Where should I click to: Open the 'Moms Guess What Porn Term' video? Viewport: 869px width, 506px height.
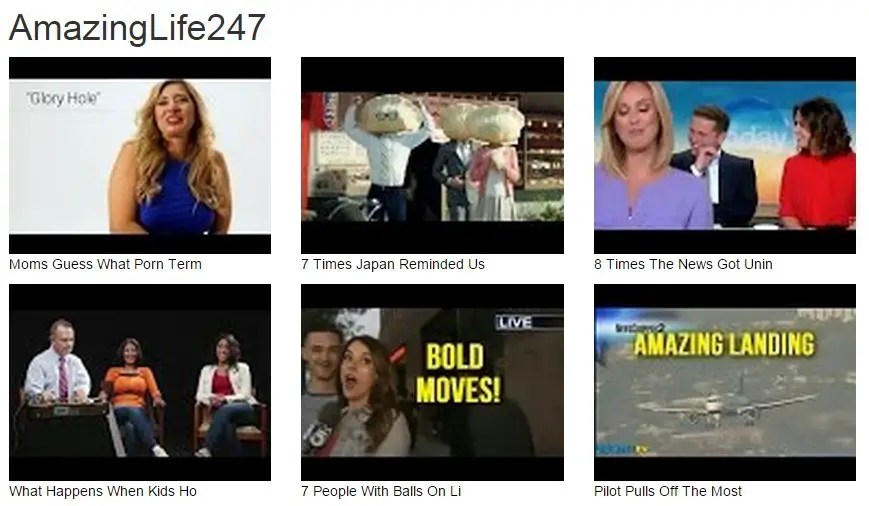point(139,155)
